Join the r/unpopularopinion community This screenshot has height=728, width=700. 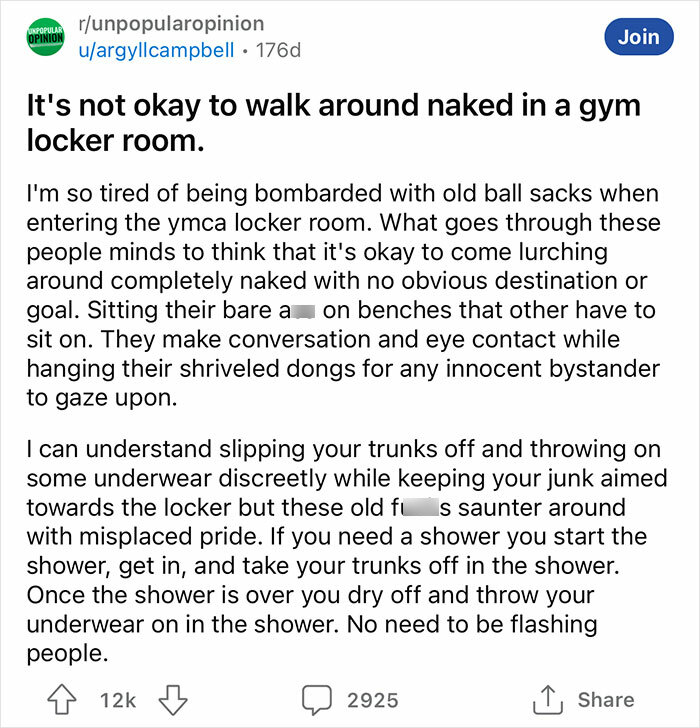(638, 37)
